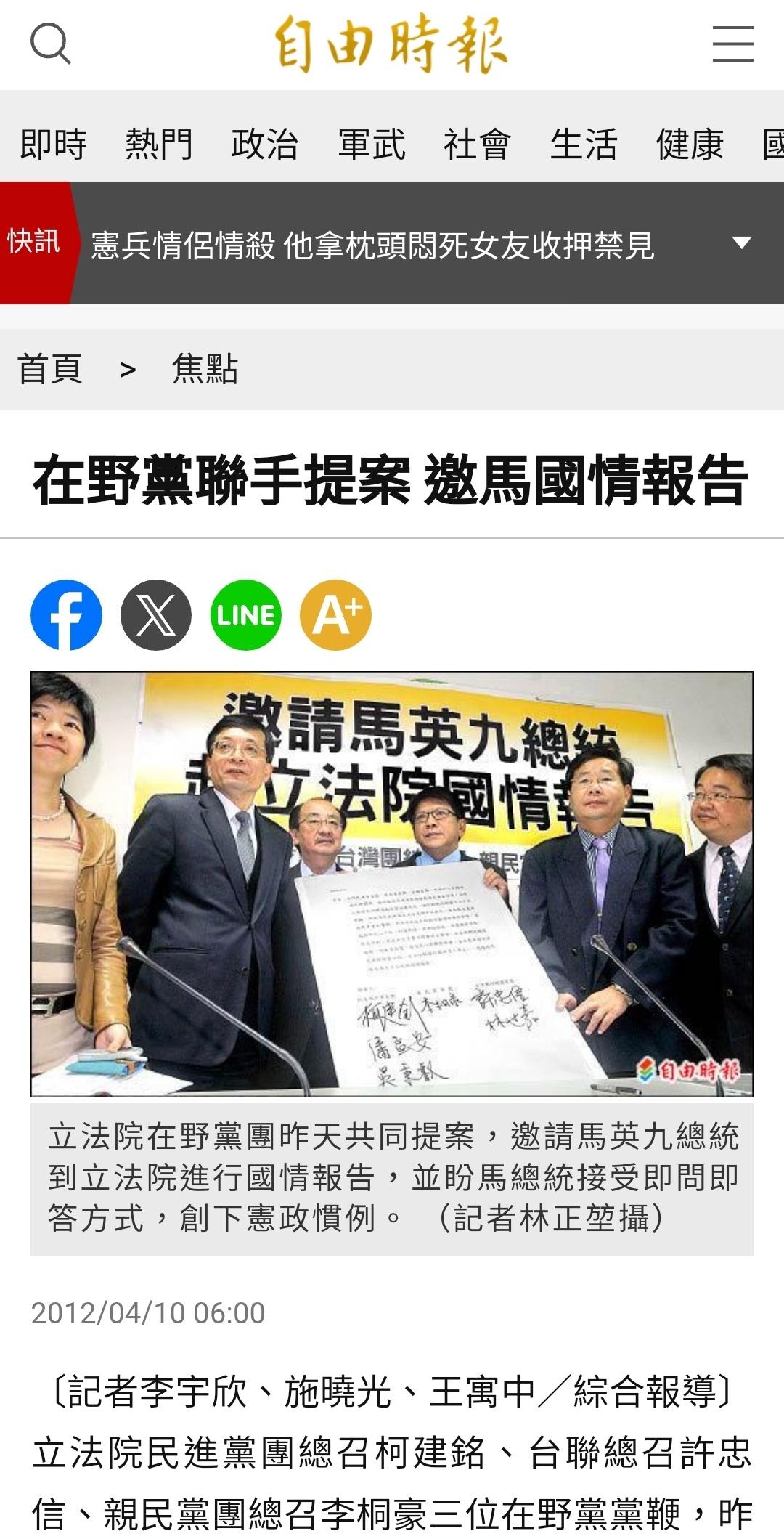784x1539 pixels.
Task: Switch to the 健康 tab
Action: [690, 144]
